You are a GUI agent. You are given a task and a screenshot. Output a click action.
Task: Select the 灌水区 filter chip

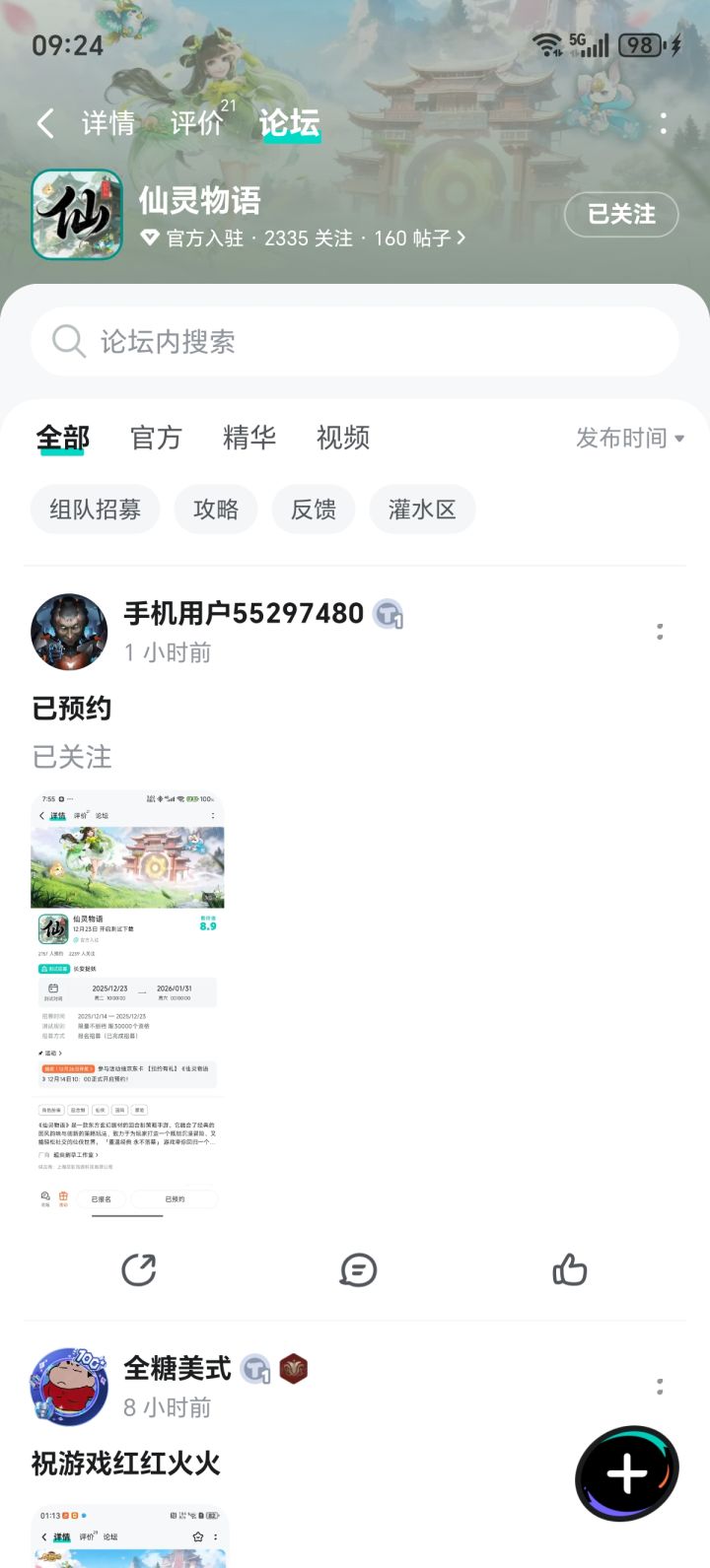(x=422, y=509)
